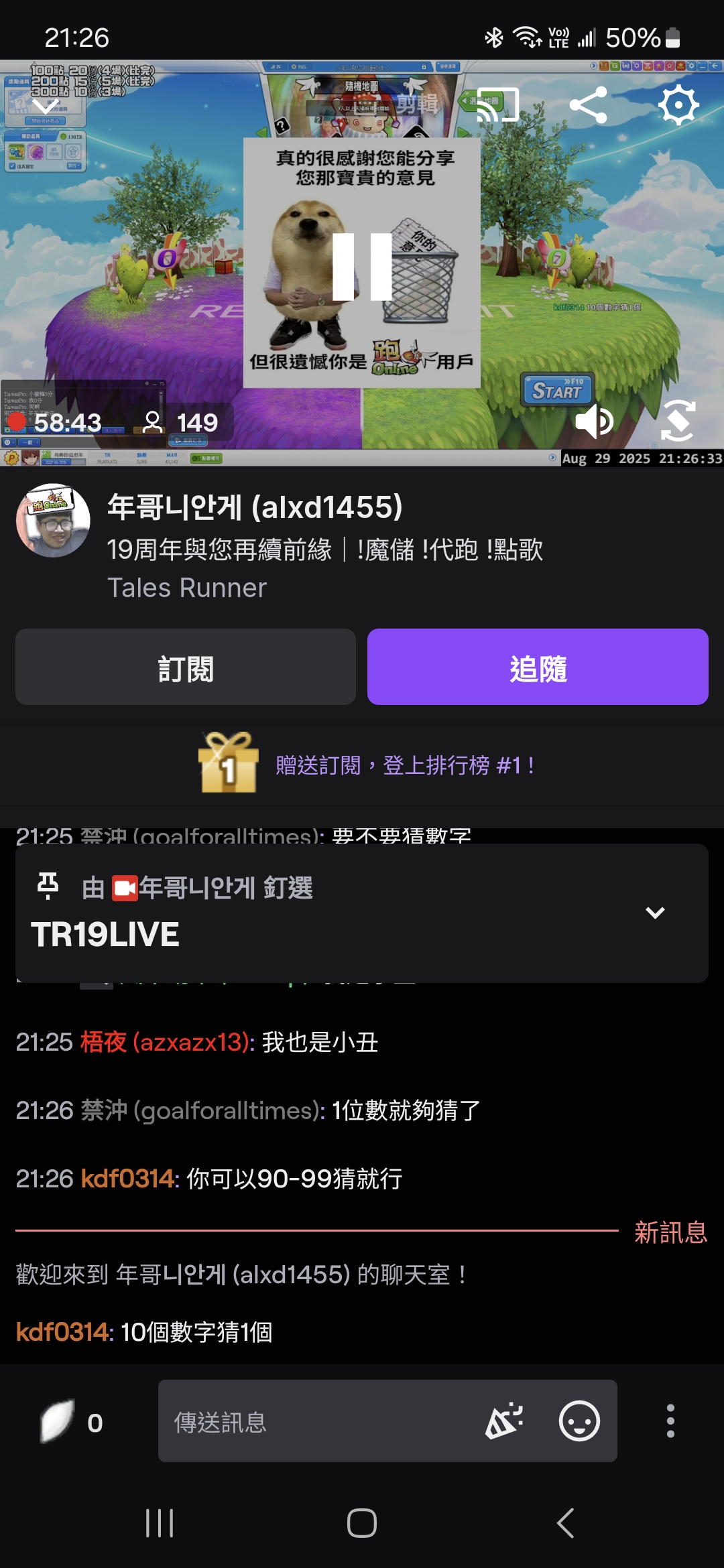Go back using the system back button
This screenshot has width=724, height=1568.
565,1523
